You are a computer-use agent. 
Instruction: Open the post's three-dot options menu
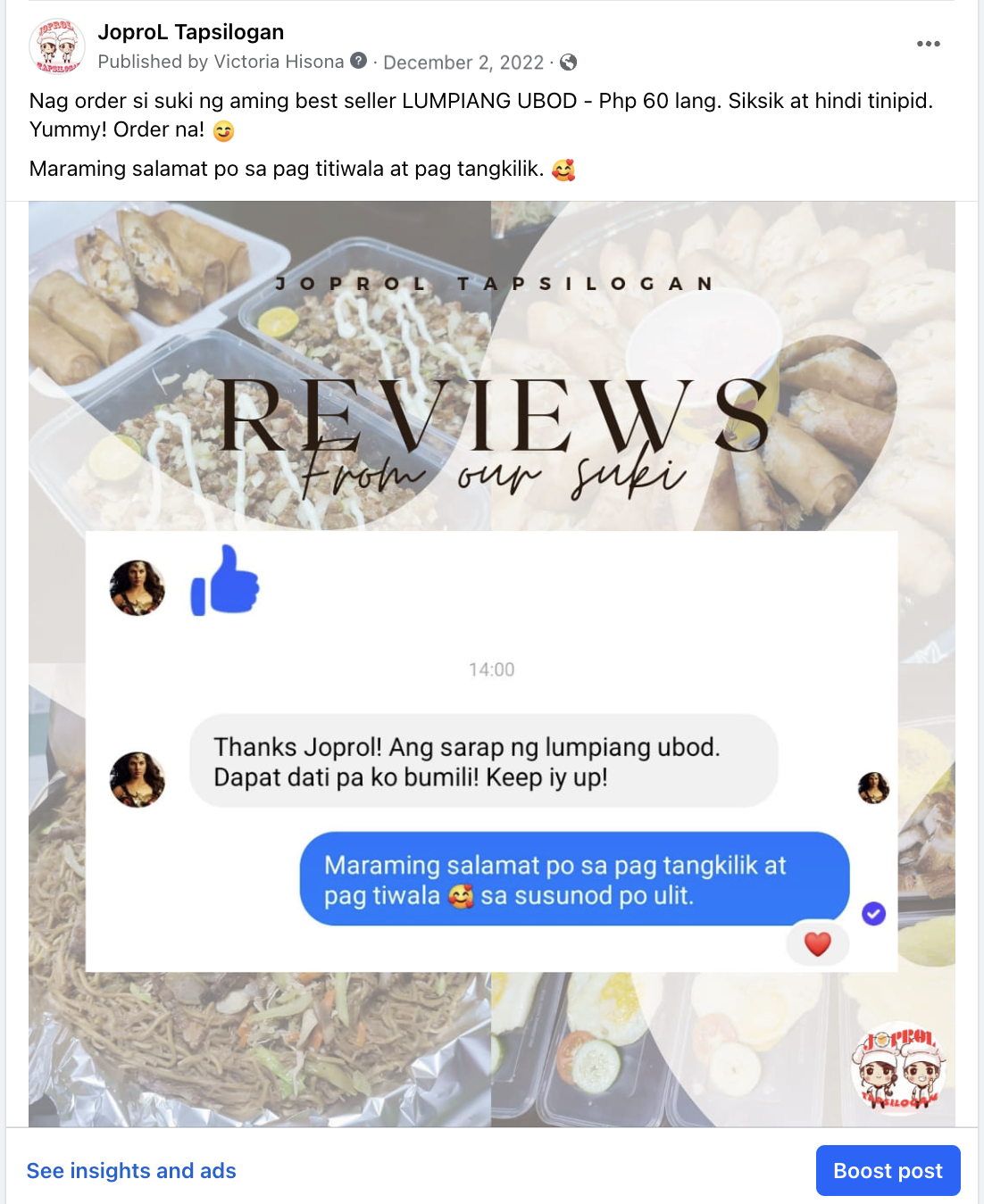tap(928, 44)
